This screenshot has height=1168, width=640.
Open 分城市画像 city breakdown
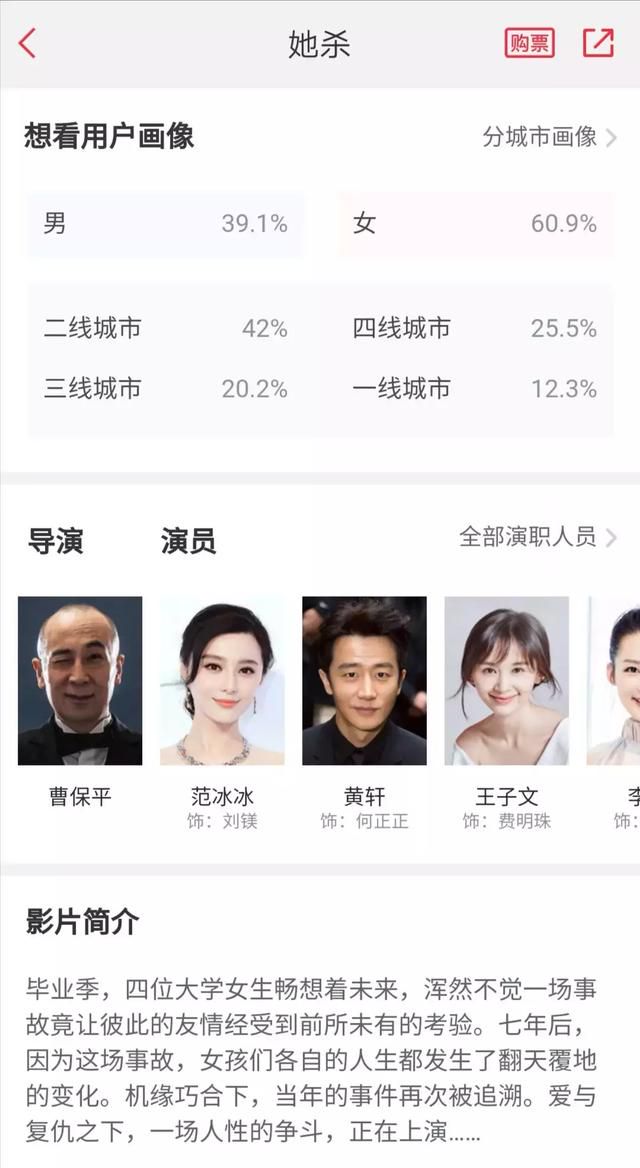(x=549, y=137)
